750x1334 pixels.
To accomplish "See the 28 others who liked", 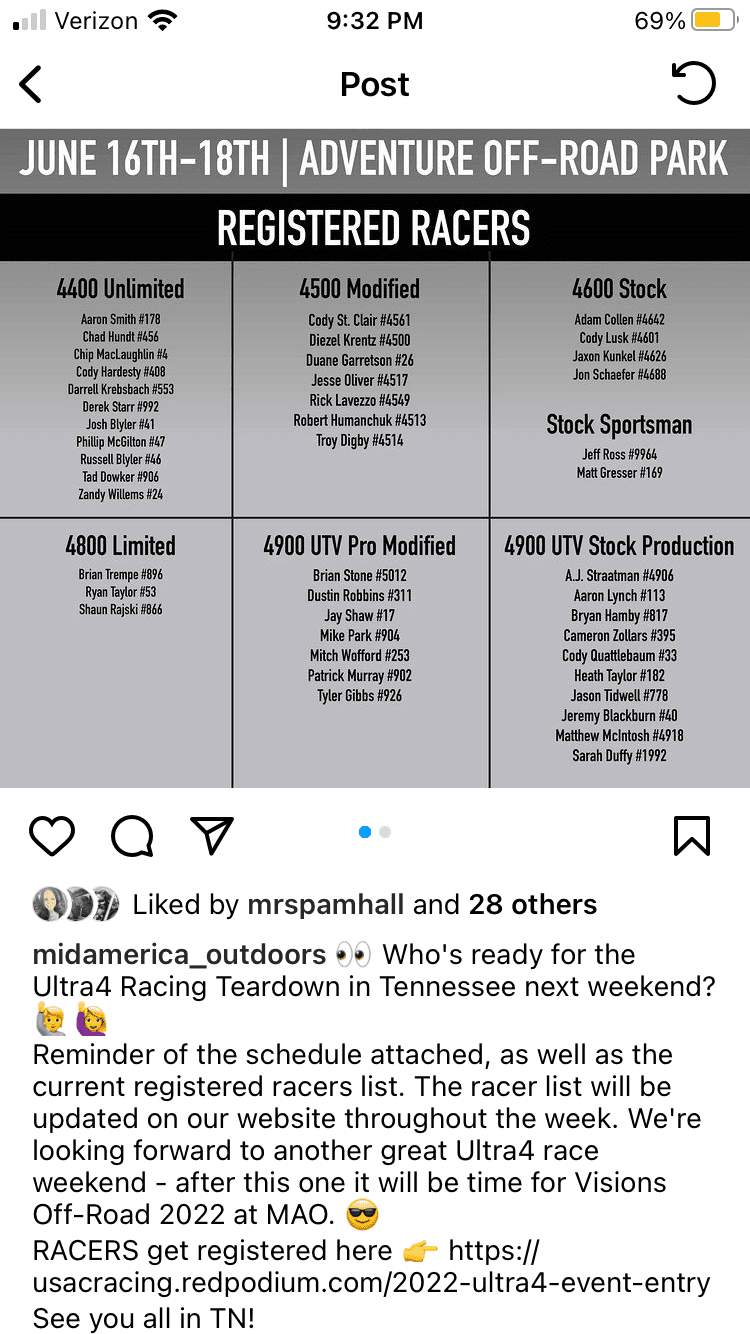I will [x=532, y=905].
